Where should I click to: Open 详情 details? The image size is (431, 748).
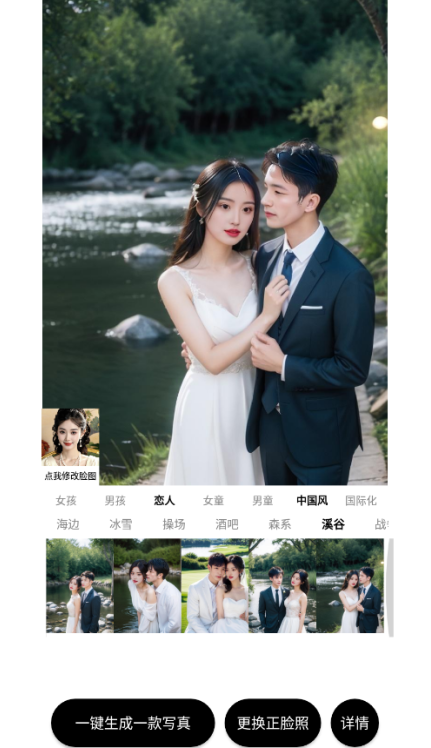tap(355, 723)
